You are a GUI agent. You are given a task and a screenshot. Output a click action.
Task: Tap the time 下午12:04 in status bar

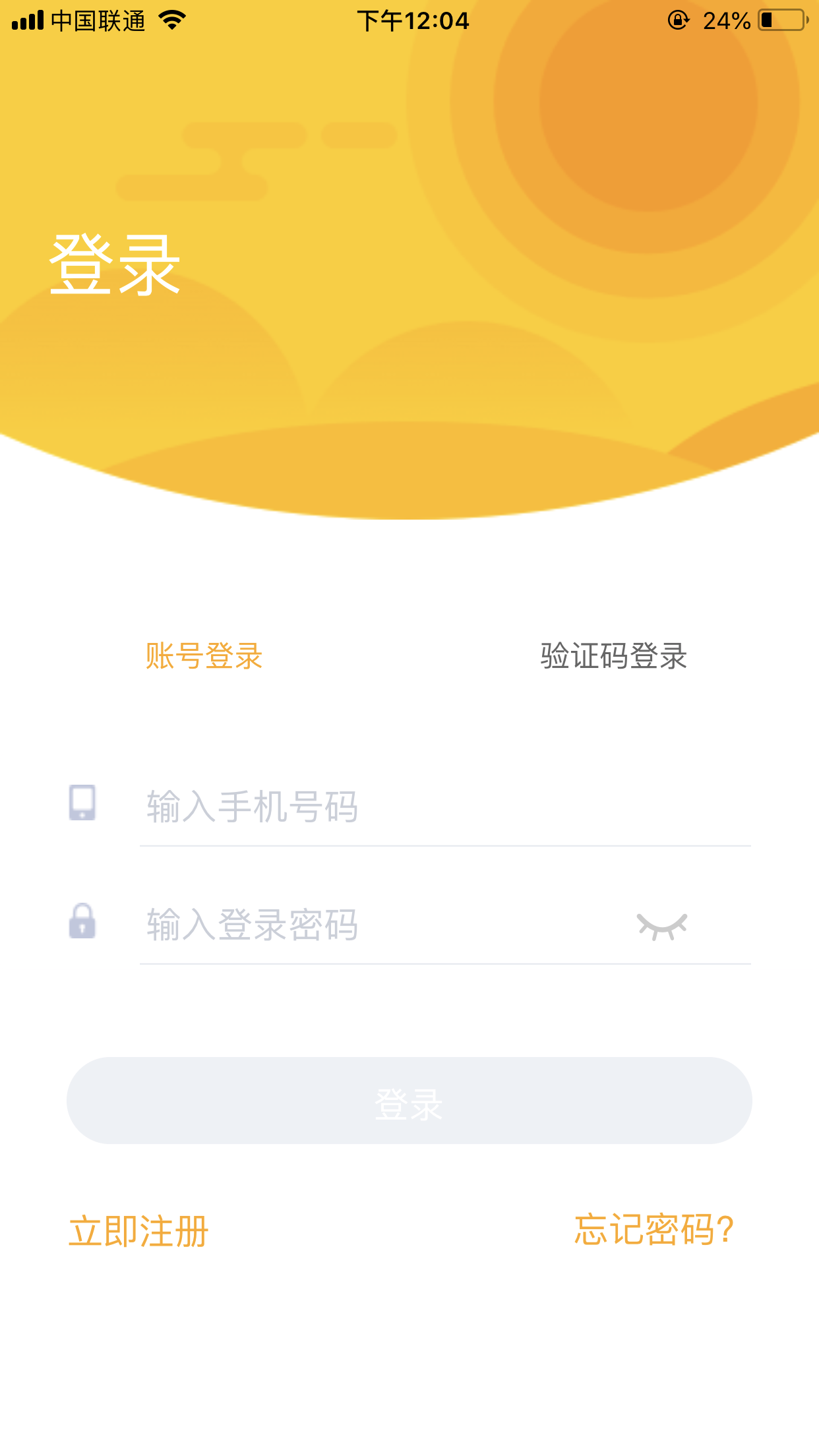412,20
